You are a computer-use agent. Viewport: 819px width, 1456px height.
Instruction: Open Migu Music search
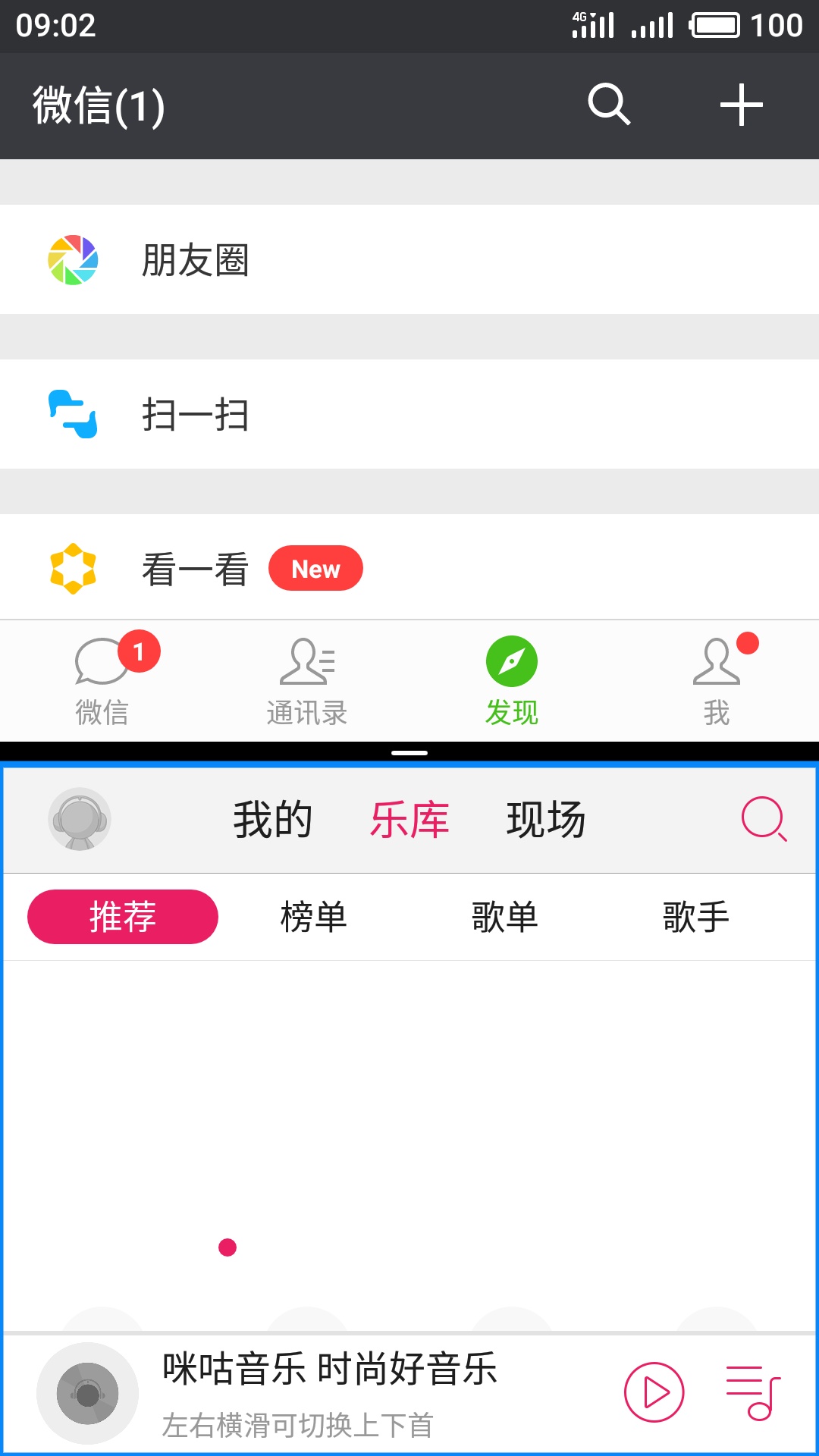tap(765, 820)
